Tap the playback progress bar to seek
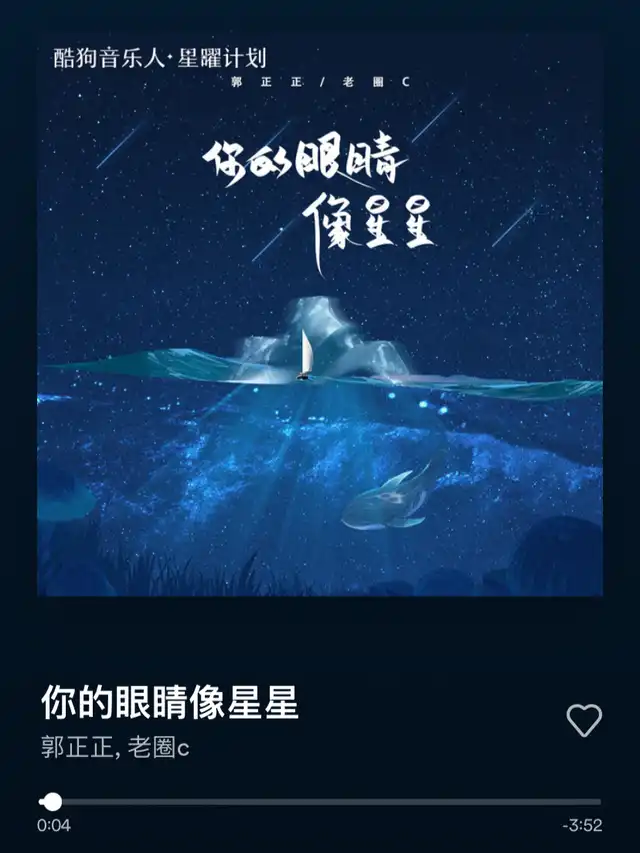 pos(320,801)
